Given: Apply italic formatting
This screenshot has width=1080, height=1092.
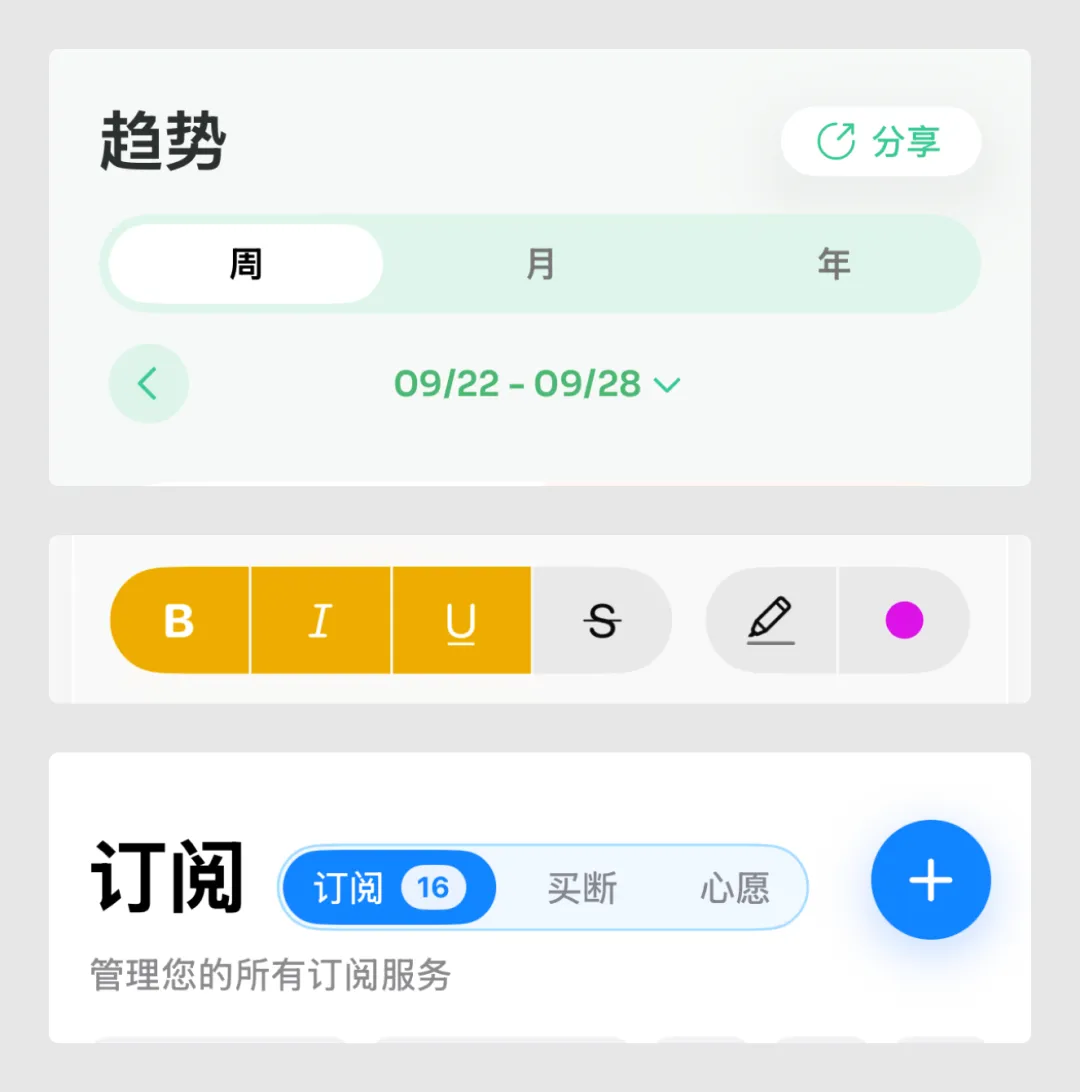Looking at the screenshot, I should point(319,620).
